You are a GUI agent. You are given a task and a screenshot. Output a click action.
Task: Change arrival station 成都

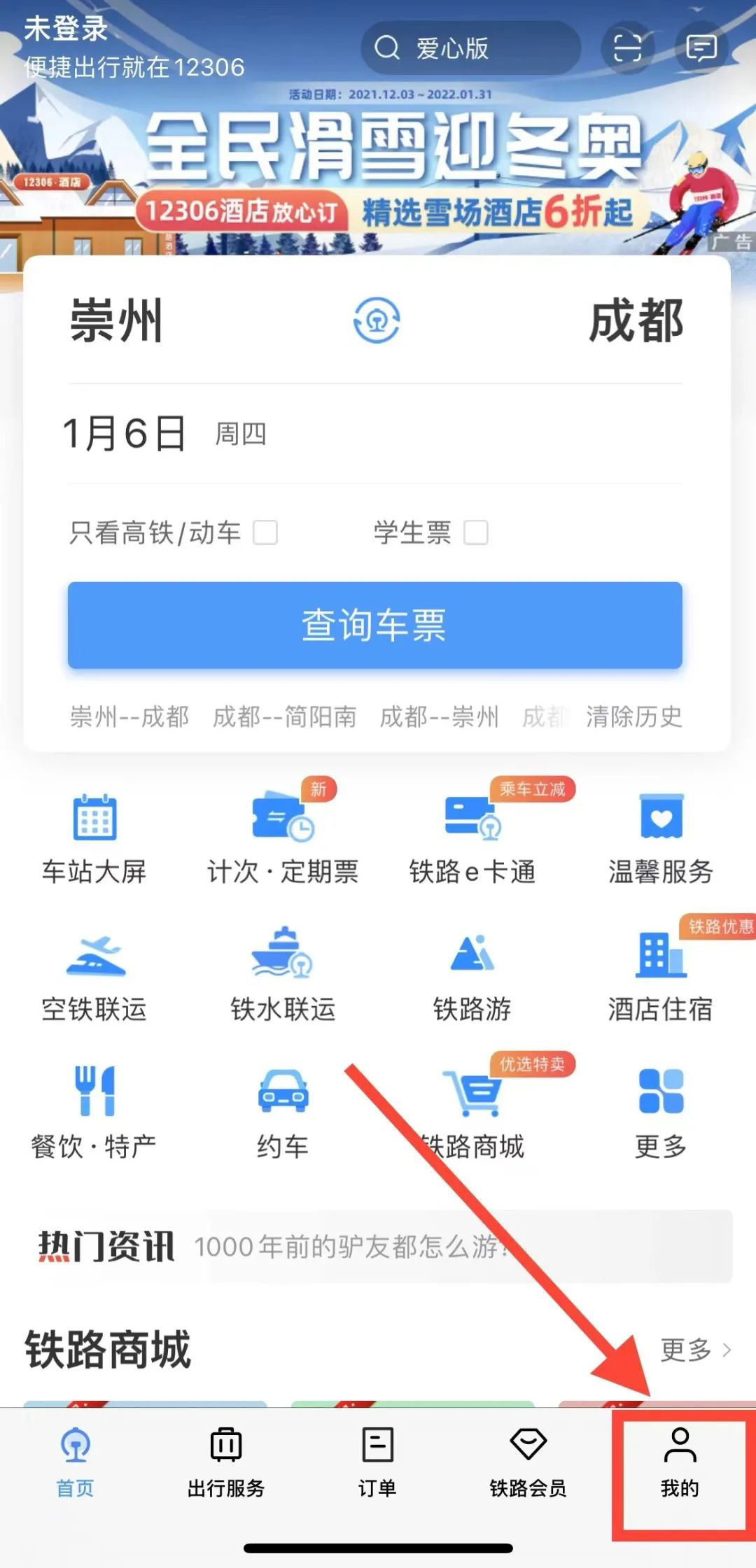(x=636, y=320)
